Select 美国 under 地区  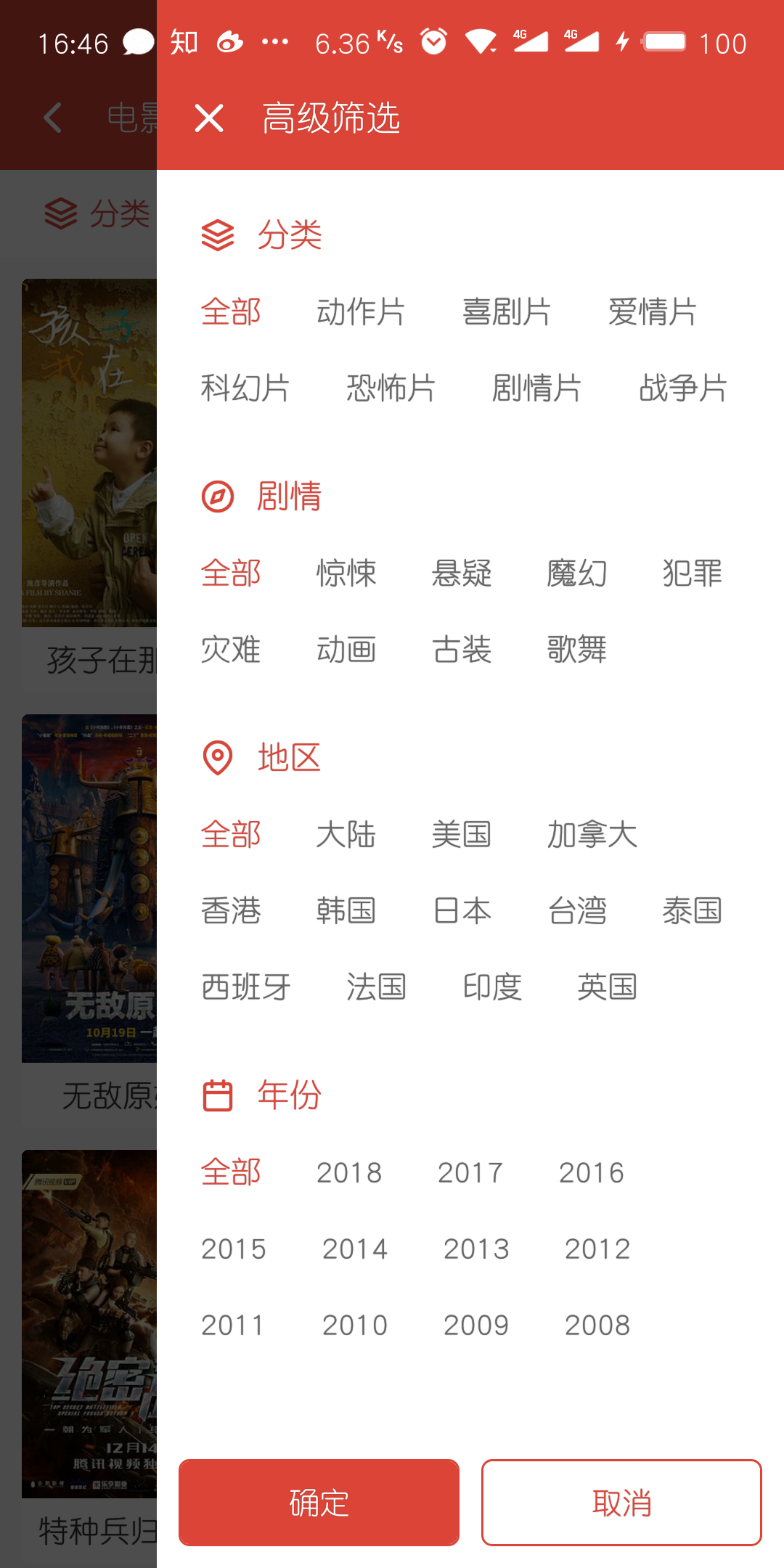[462, 835]
